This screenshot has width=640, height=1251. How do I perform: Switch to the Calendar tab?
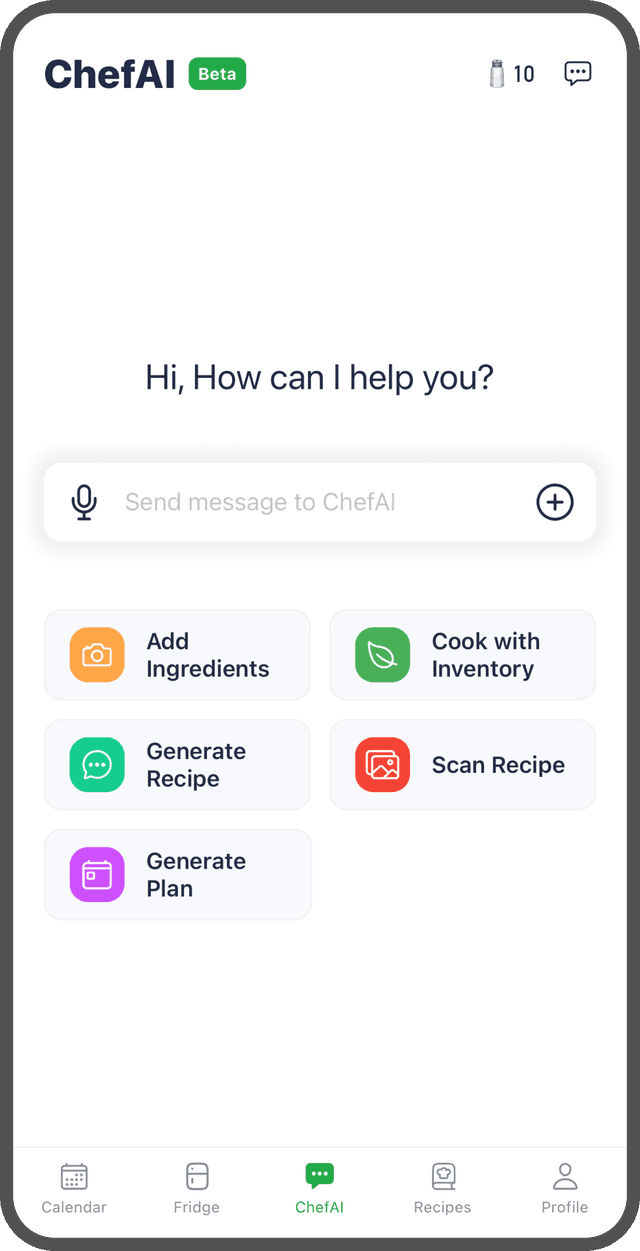pos(74,1188)
